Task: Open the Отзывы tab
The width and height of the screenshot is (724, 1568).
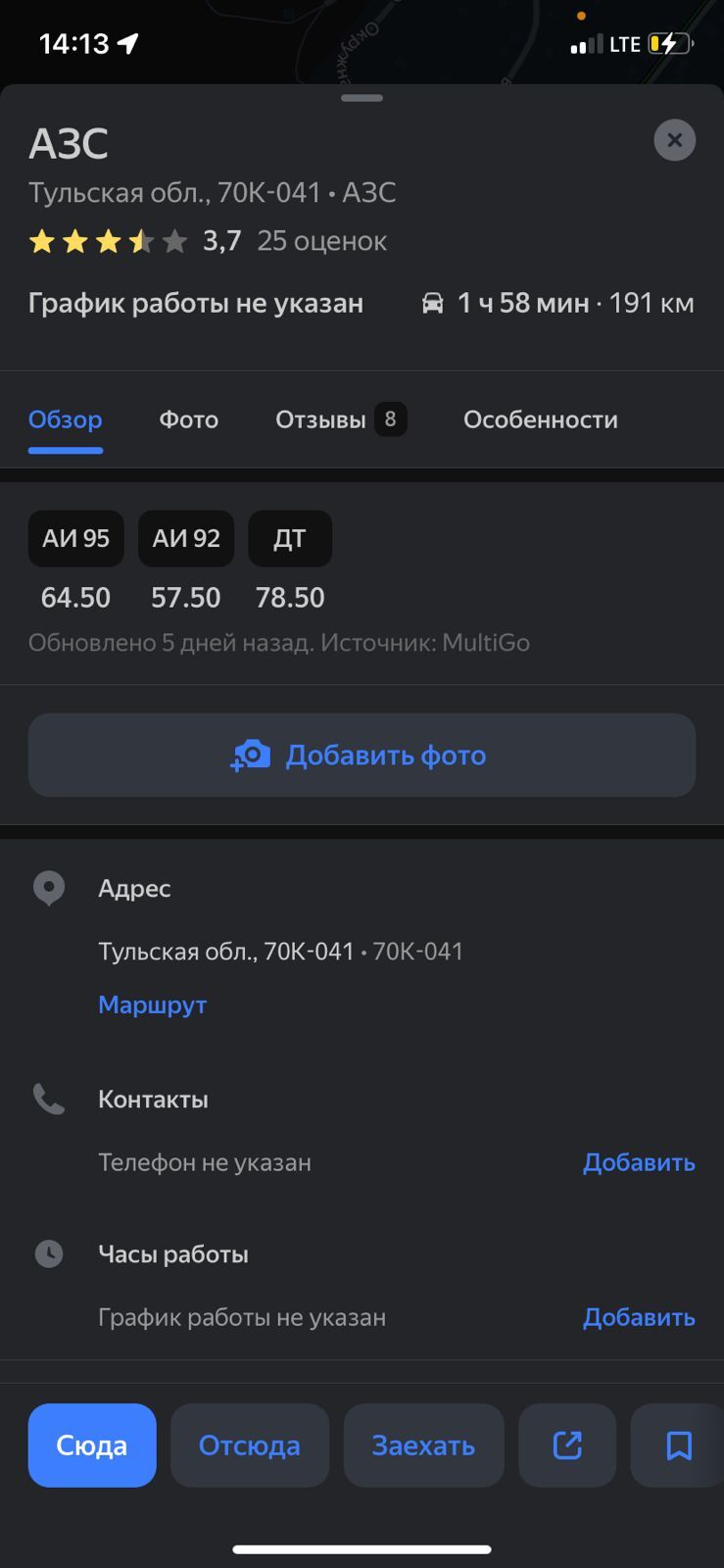Action: (x=339, y=419)
